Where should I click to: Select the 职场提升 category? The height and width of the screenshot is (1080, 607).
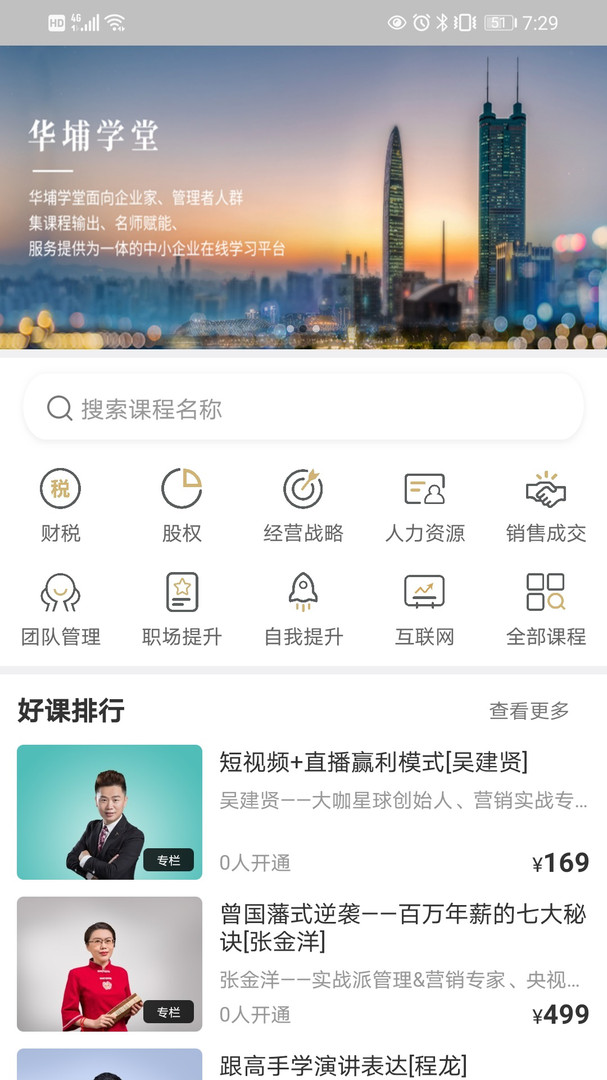[x=182, y=608]
